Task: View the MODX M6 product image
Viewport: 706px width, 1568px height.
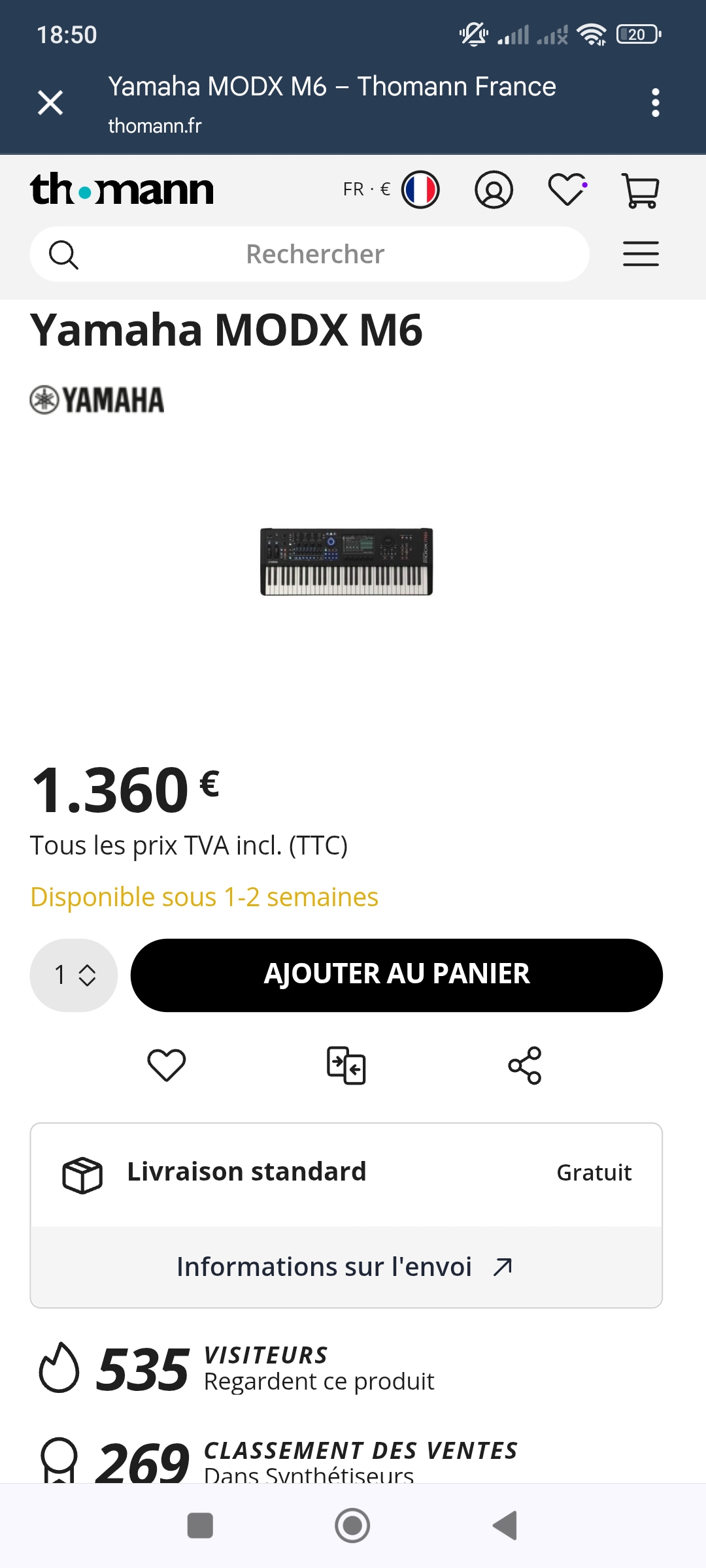Action: tap(346, 562)
